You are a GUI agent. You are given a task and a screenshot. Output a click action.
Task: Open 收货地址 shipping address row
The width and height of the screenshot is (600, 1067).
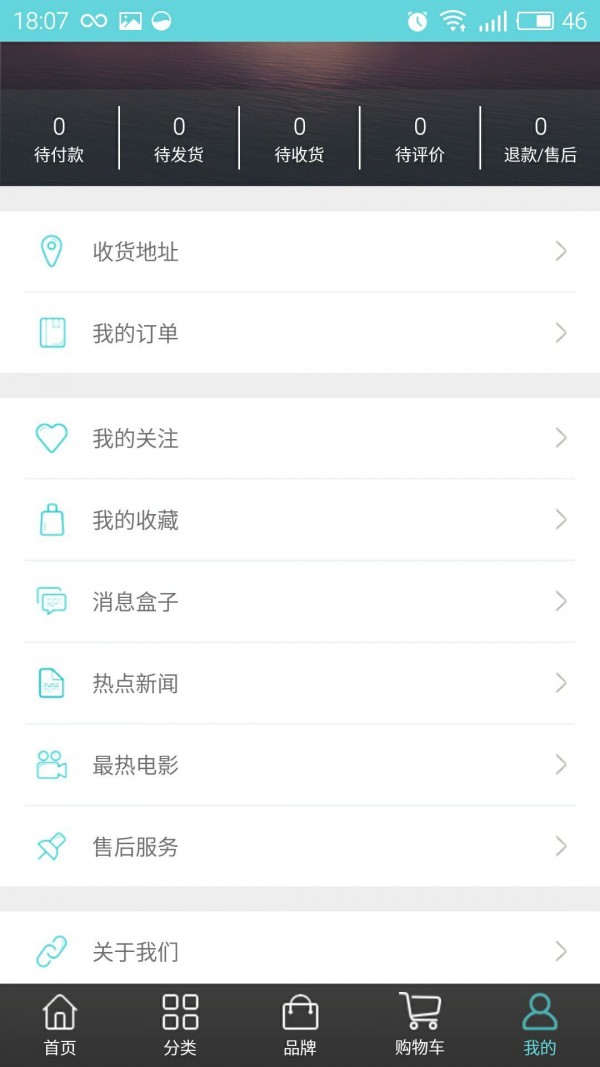(x=300, y=251)
